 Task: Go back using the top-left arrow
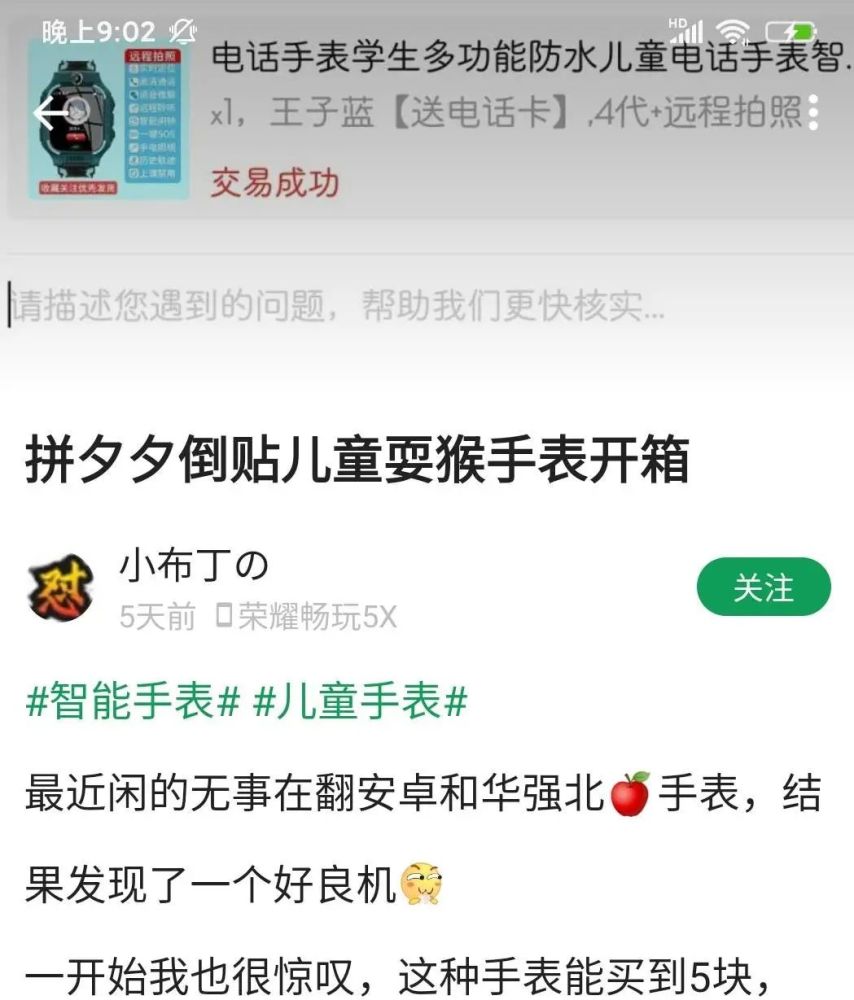52,113
